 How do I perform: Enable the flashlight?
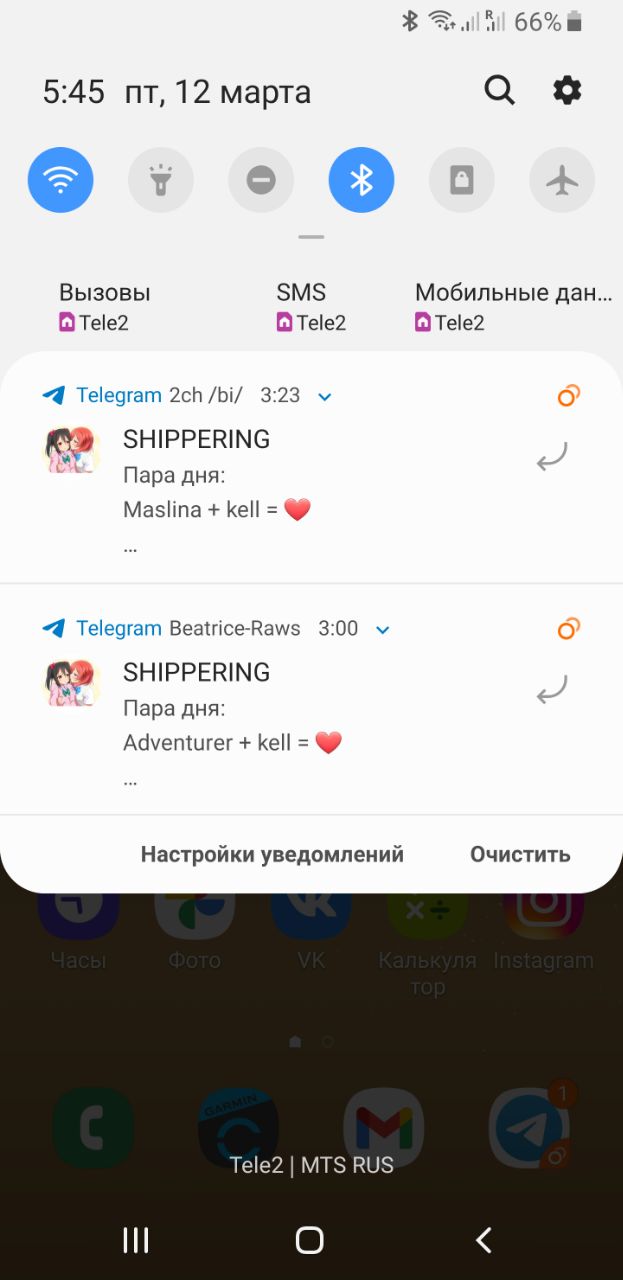(160, 181)
